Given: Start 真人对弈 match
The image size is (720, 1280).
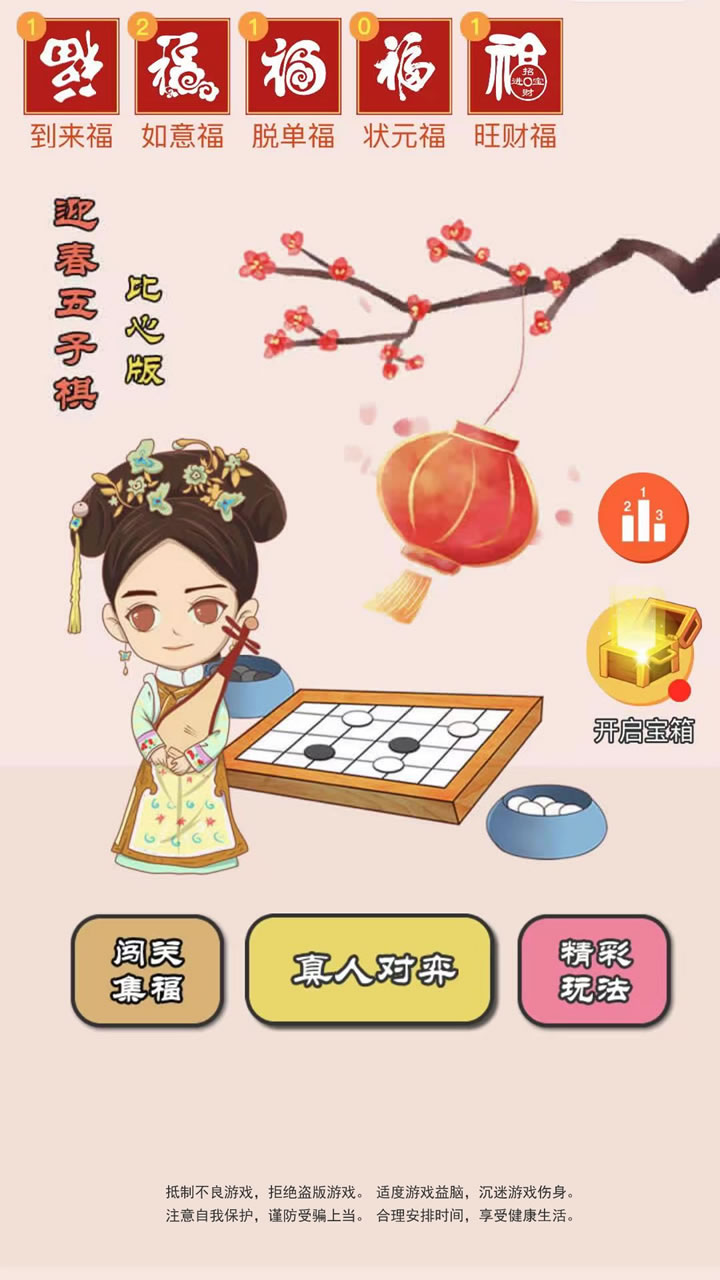Looking at the screenshot, I should point(371,969).
